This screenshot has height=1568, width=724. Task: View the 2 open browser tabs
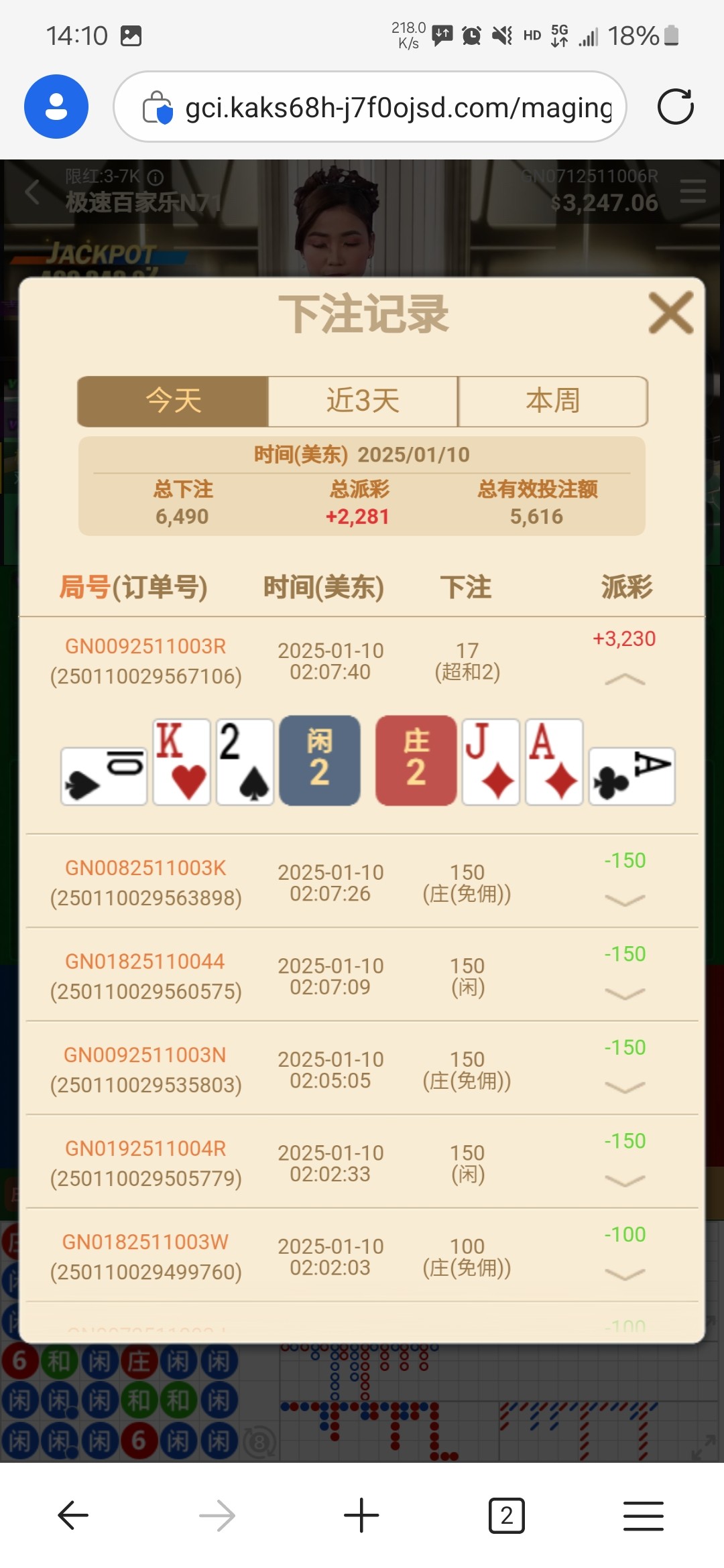click(x=506, y=1515)
